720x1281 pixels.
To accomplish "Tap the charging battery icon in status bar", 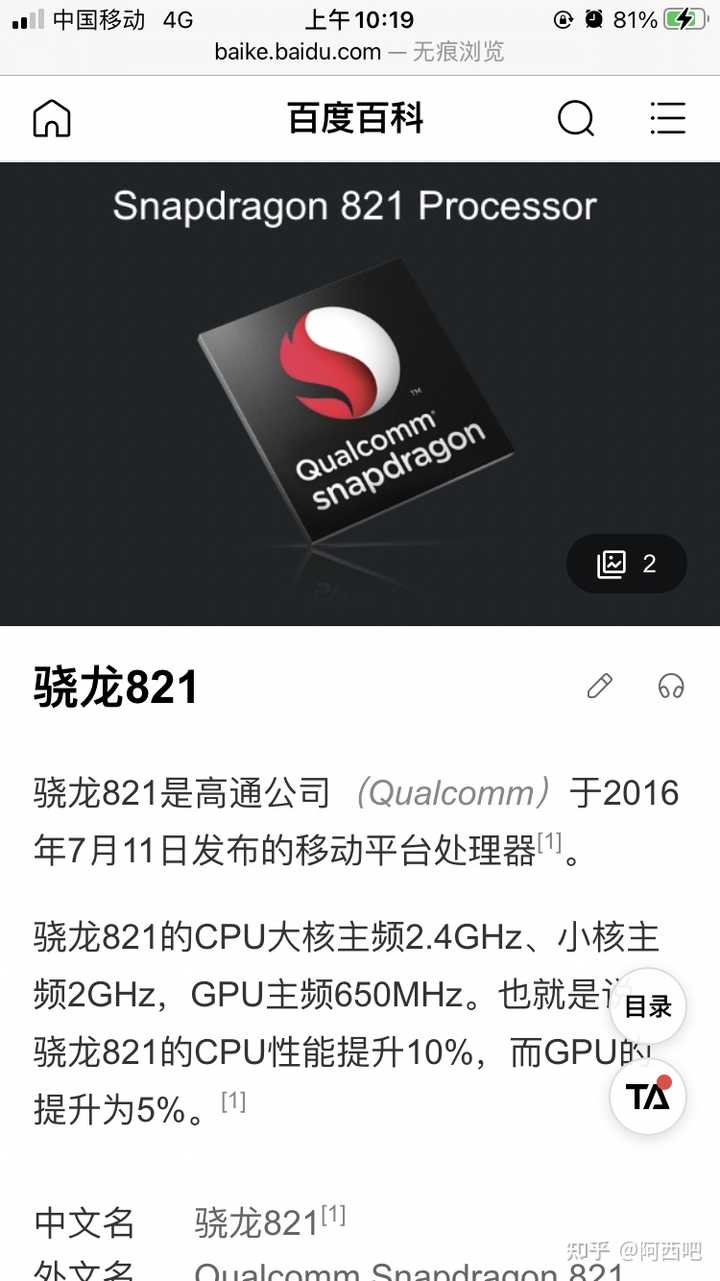I will (682, 18).
